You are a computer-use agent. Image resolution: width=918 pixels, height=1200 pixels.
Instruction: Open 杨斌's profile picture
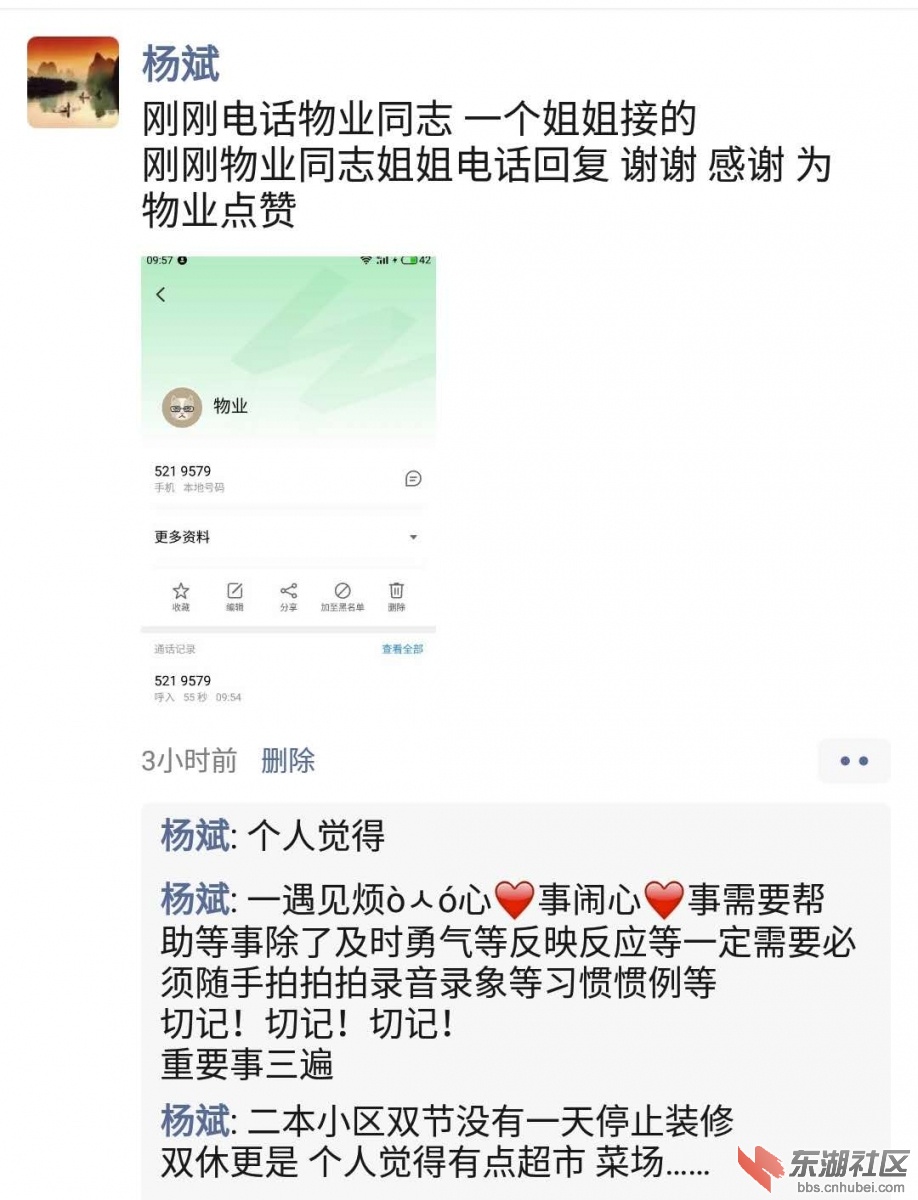coord(73,82)
